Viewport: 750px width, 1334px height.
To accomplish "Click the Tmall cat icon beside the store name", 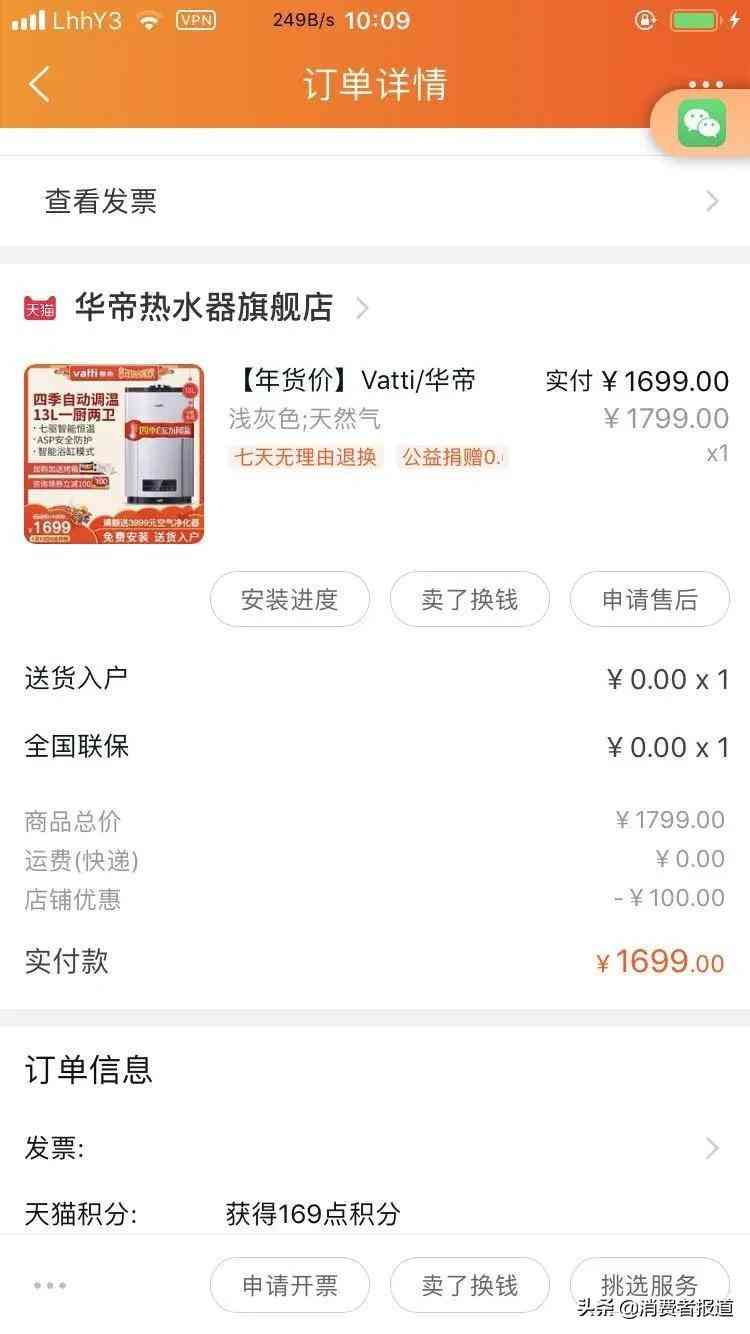I will click(x=38, y=308).
